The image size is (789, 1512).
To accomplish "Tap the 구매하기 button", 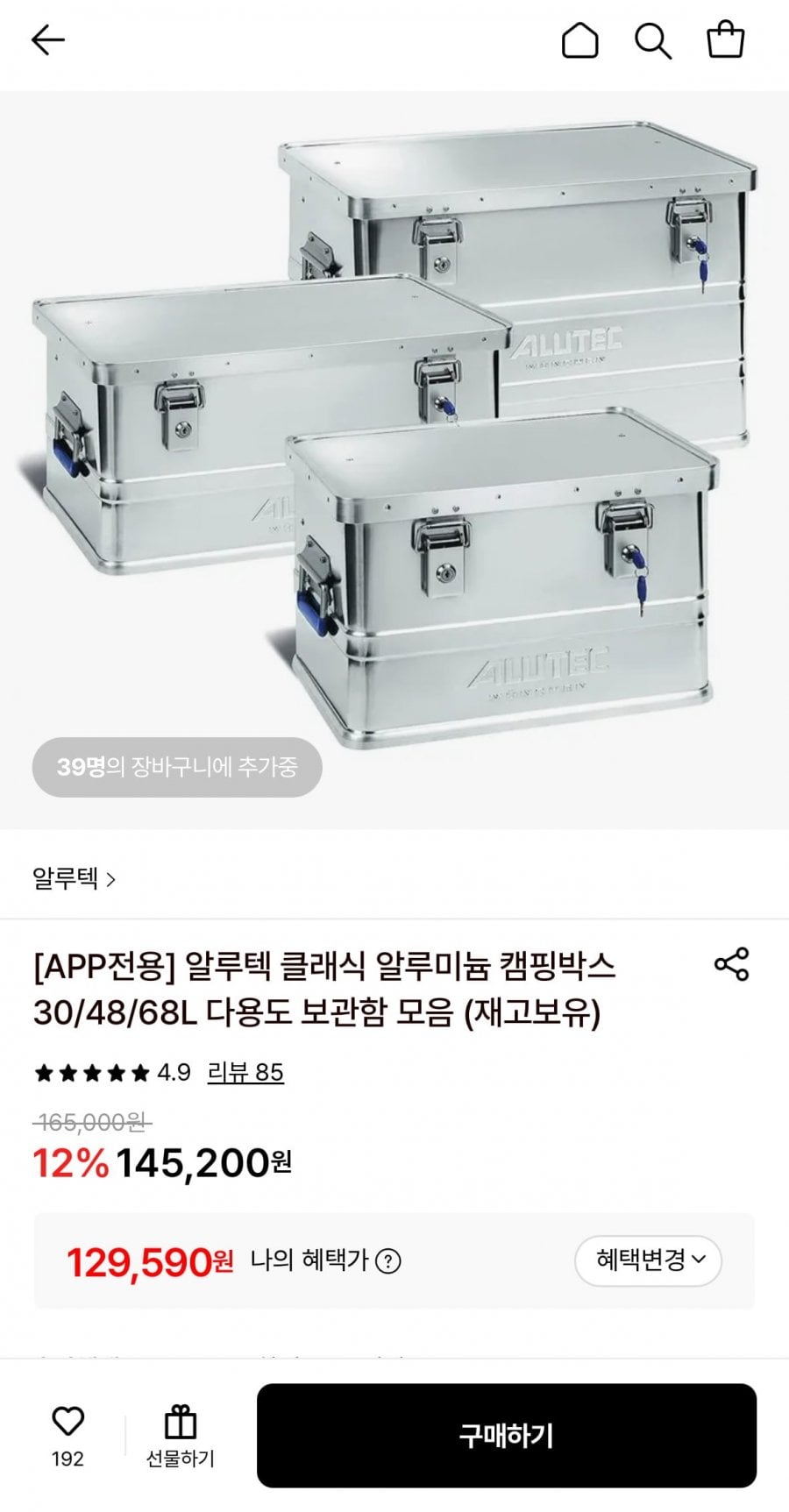I will [x=506, y=1436].
